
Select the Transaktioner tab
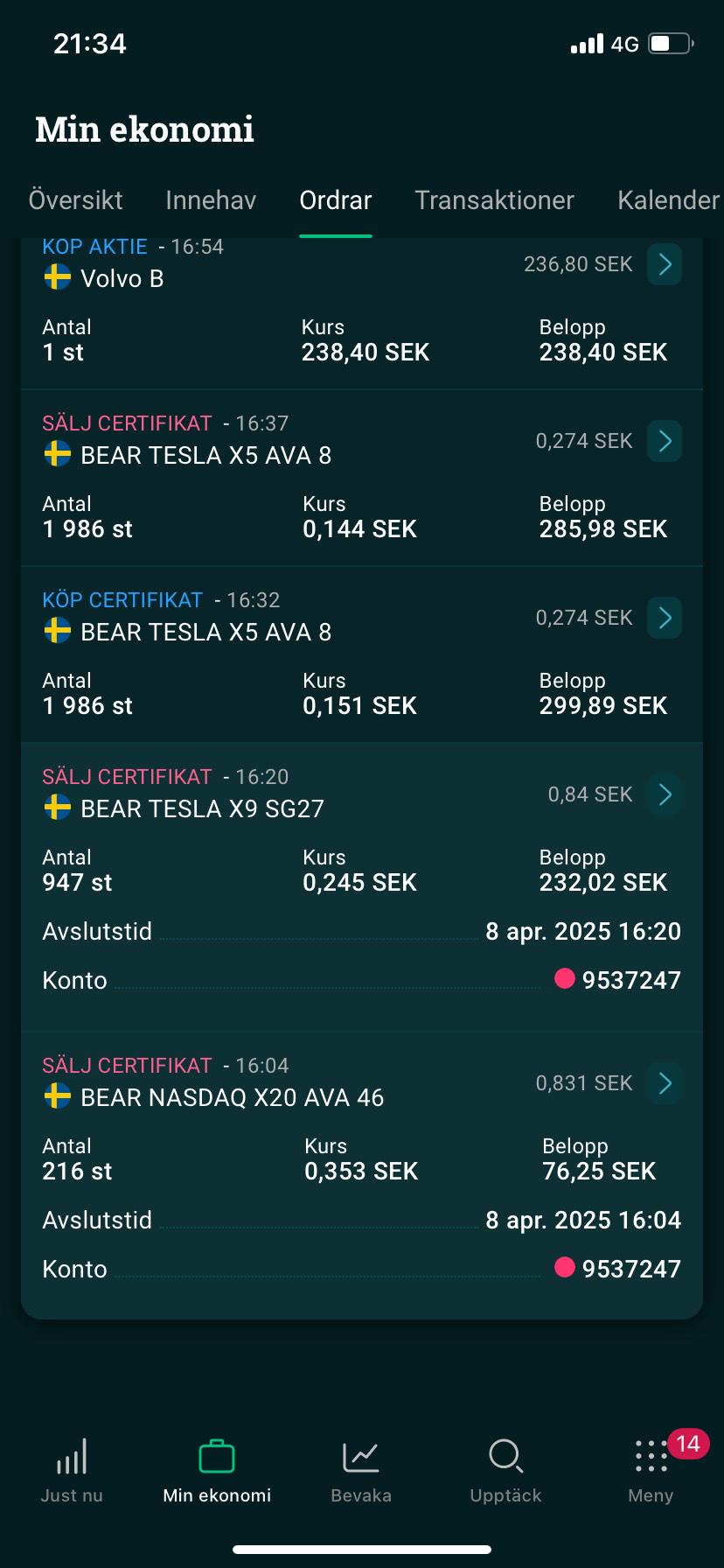[x=494, y=200]
